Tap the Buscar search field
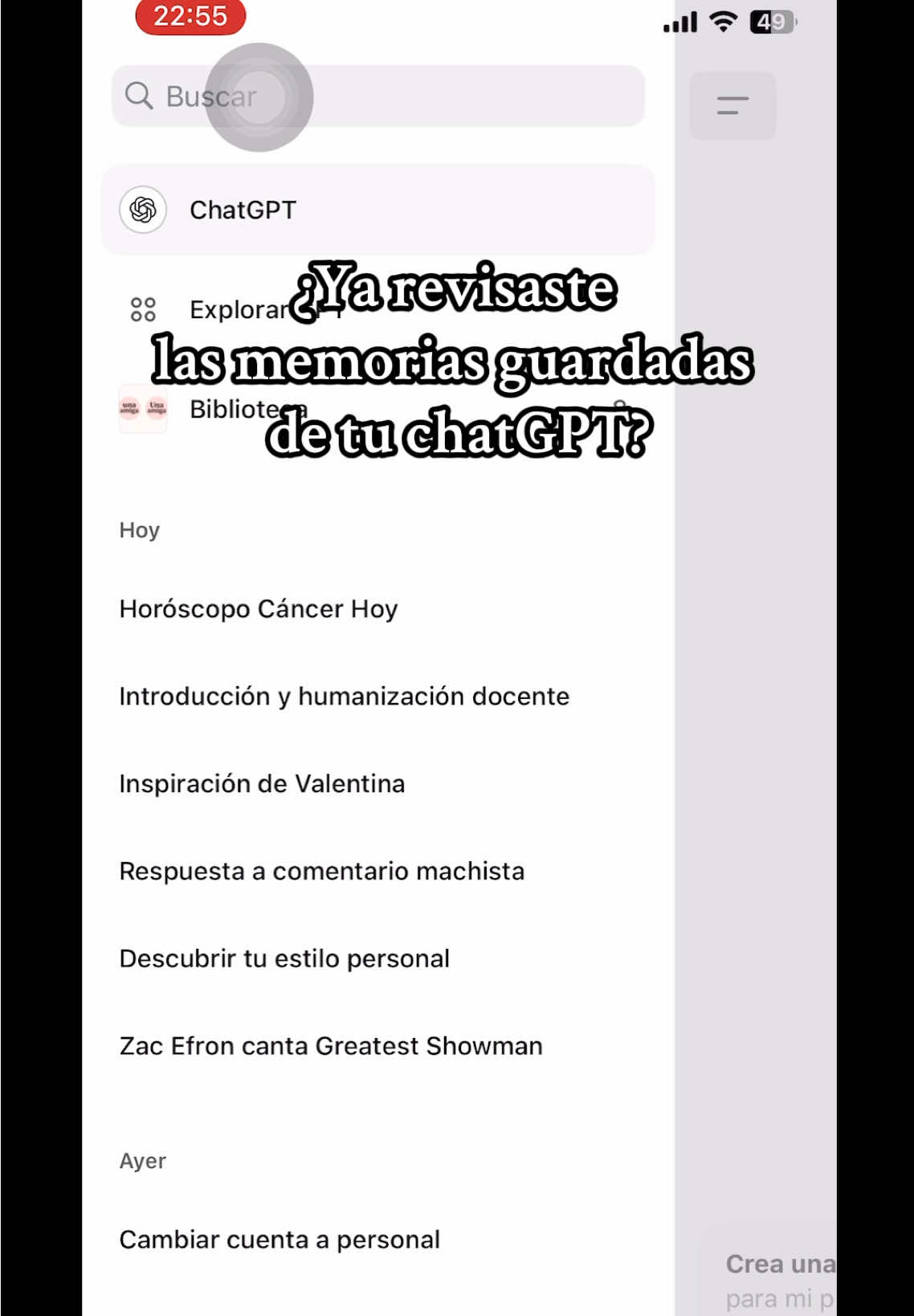This screenshot has width=914, height=1316. pos(377,96)
